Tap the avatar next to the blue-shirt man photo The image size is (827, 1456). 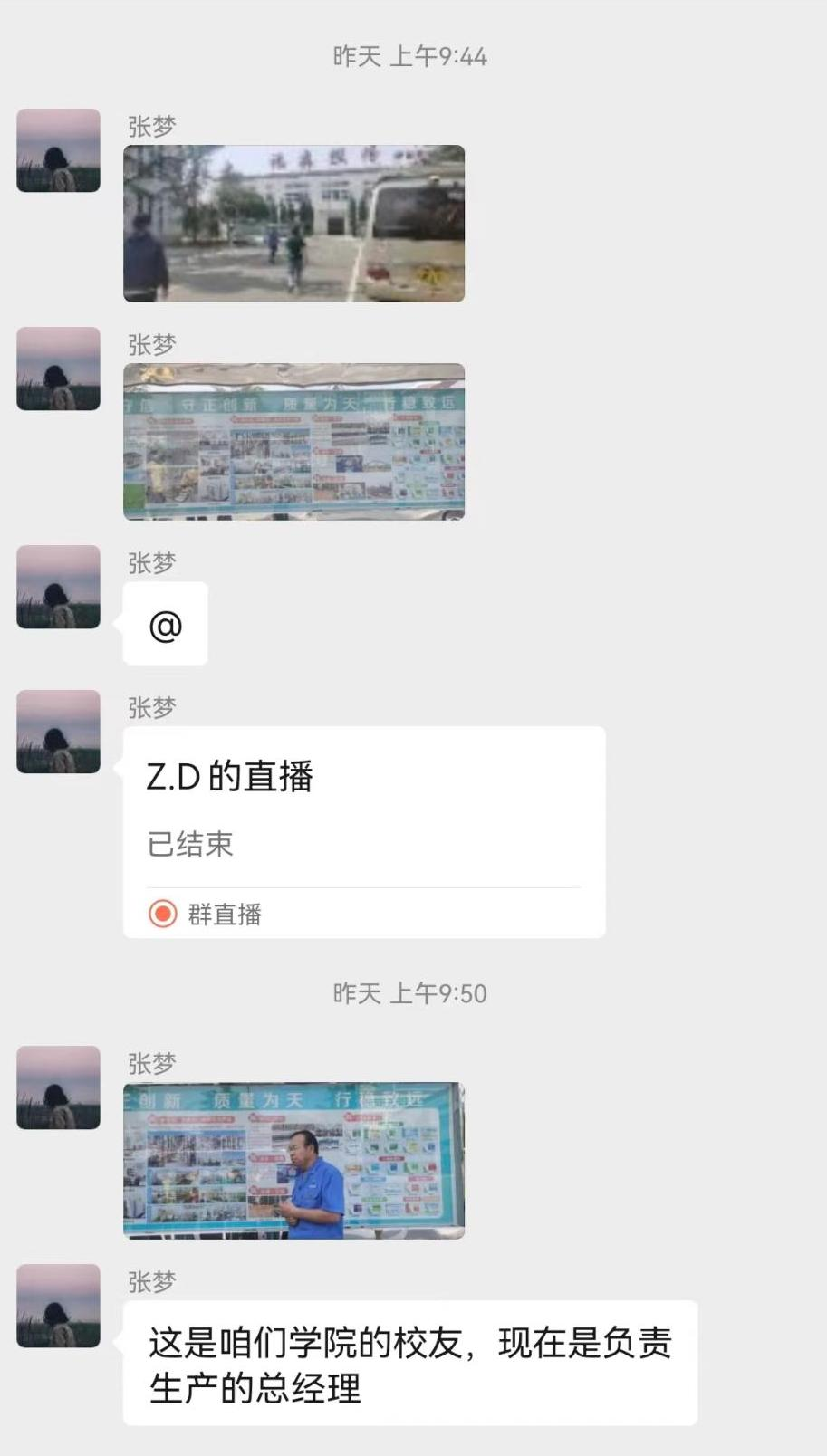(x=58, y=1088)
